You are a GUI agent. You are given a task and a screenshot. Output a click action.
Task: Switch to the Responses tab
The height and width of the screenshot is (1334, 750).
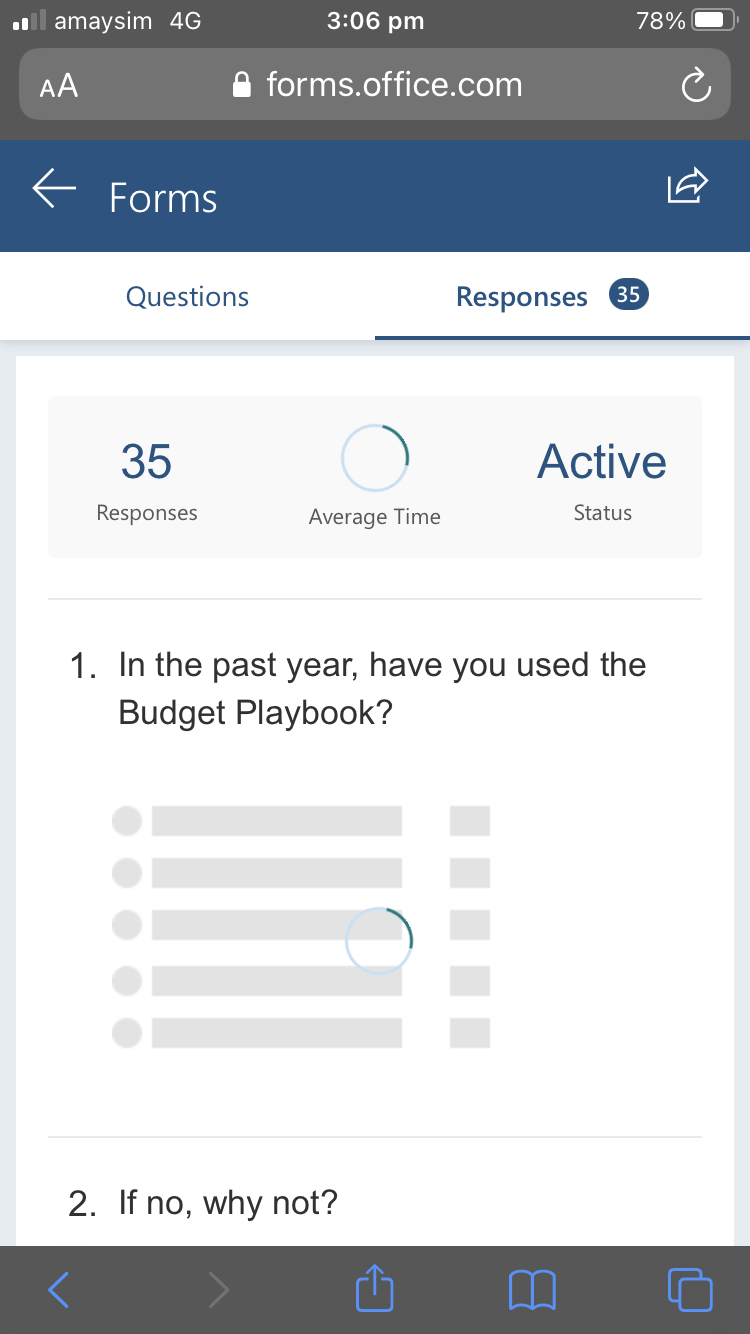[521, 296]
